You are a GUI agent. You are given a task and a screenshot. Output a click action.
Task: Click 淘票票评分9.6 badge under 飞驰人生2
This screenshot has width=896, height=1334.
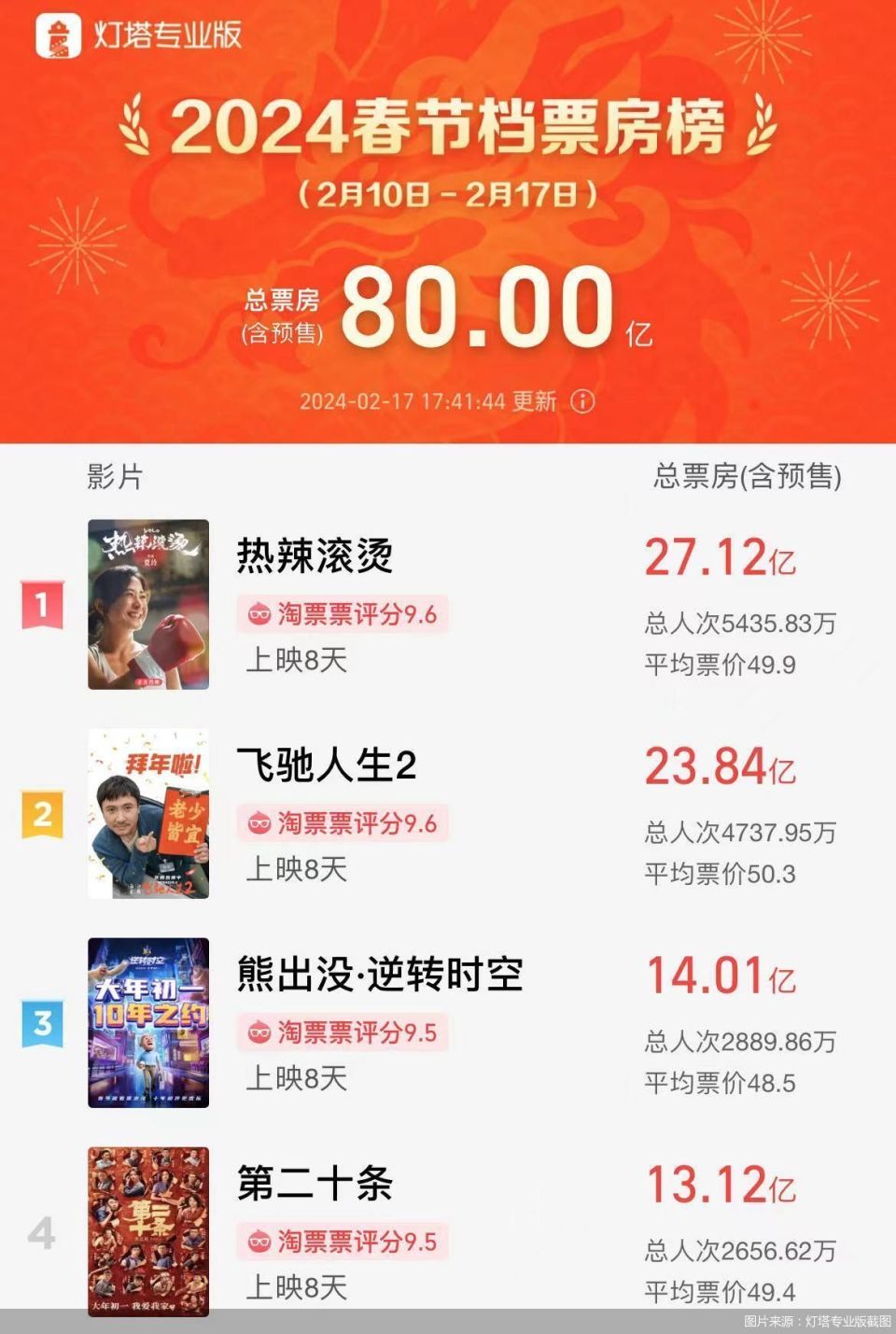tap(343, 824)
